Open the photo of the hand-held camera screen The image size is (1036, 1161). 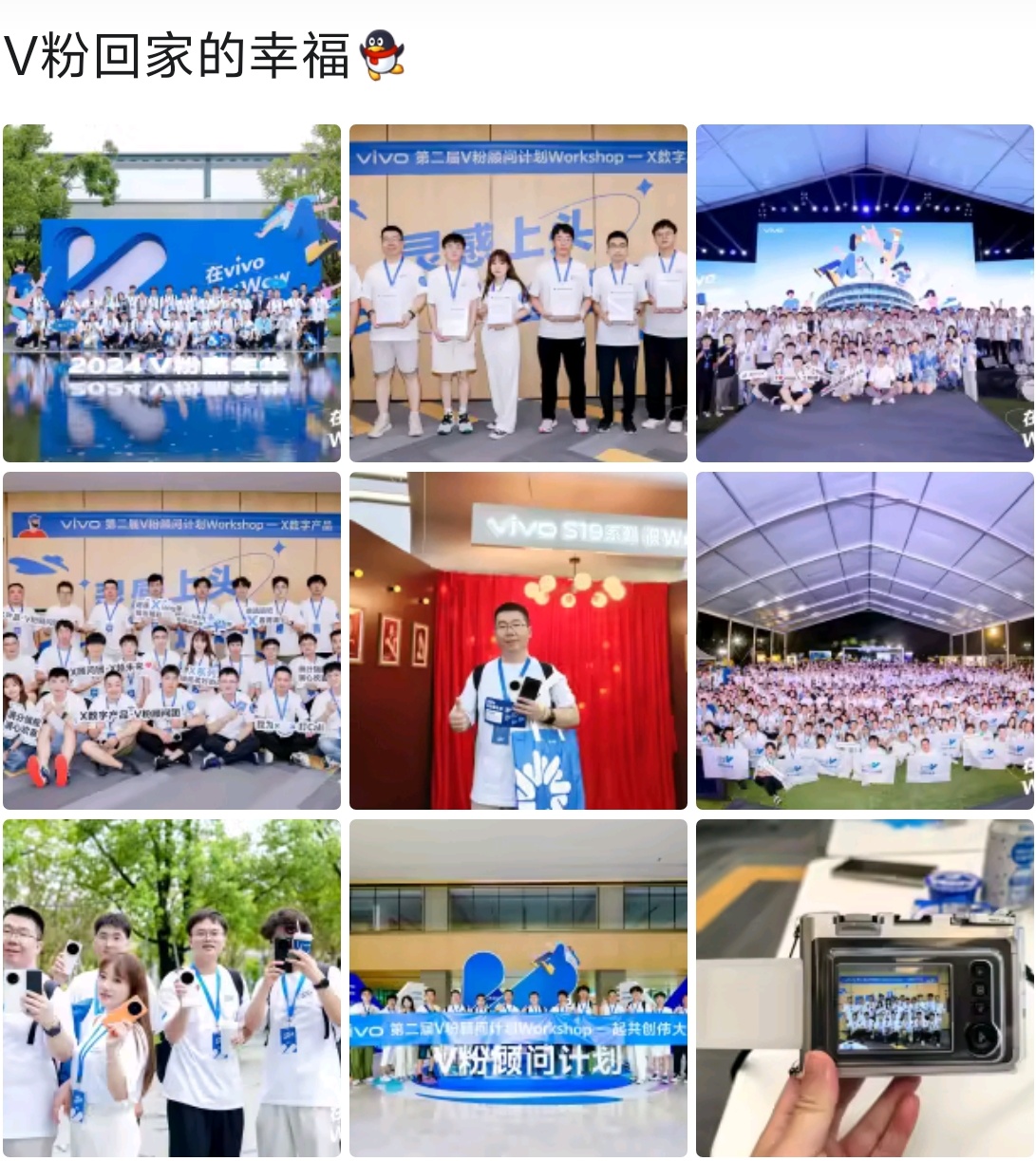click(864, 987)
